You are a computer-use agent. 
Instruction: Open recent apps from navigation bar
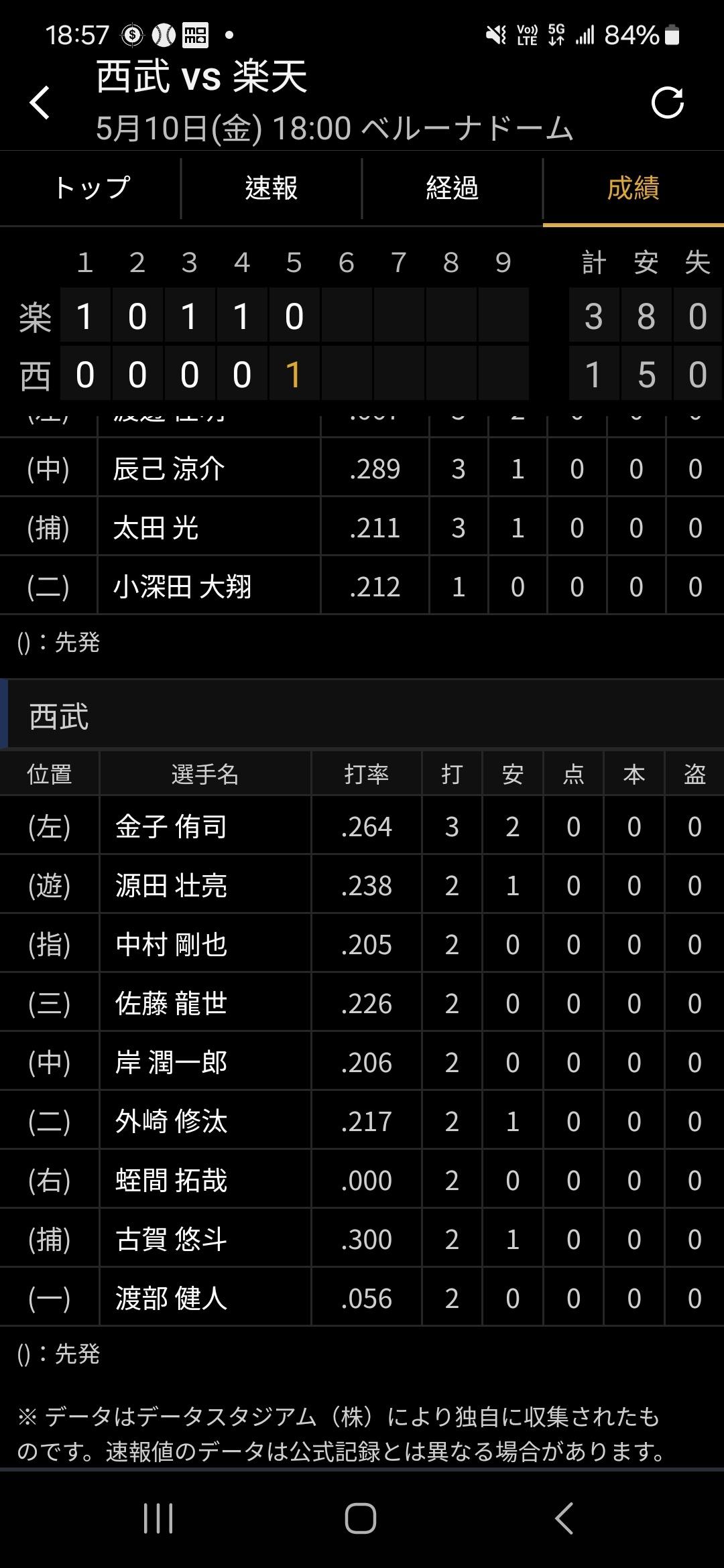(x=158, y=1518)
